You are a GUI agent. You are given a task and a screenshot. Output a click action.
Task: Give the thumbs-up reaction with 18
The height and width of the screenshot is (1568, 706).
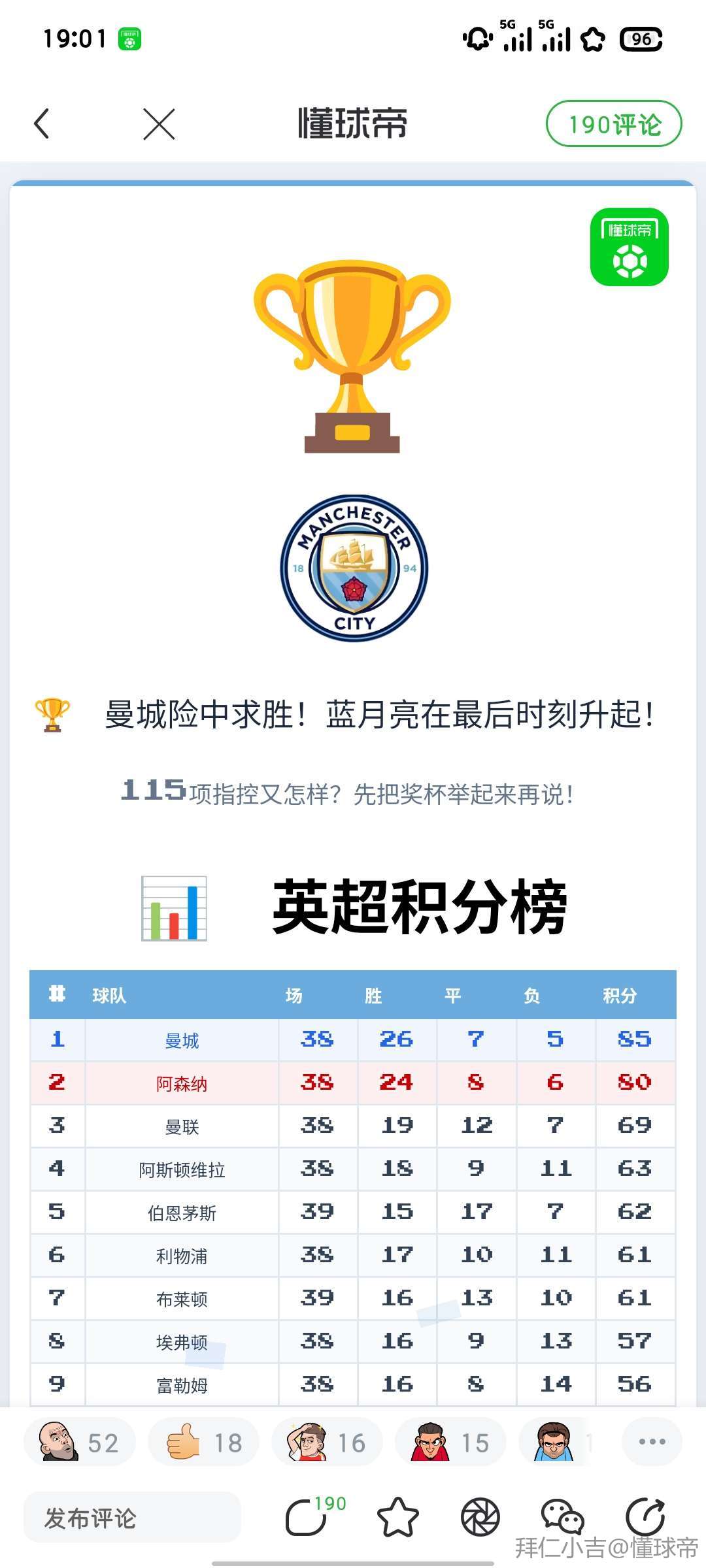(x=204, y=1443)
